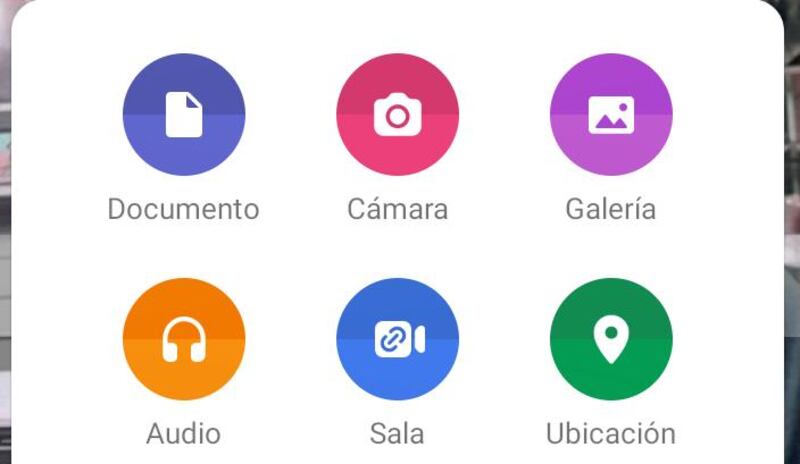Image resolution: width=800 pixels, height=464 pixels.
Task: Attach an Audio file
Action: coord(184,340)
